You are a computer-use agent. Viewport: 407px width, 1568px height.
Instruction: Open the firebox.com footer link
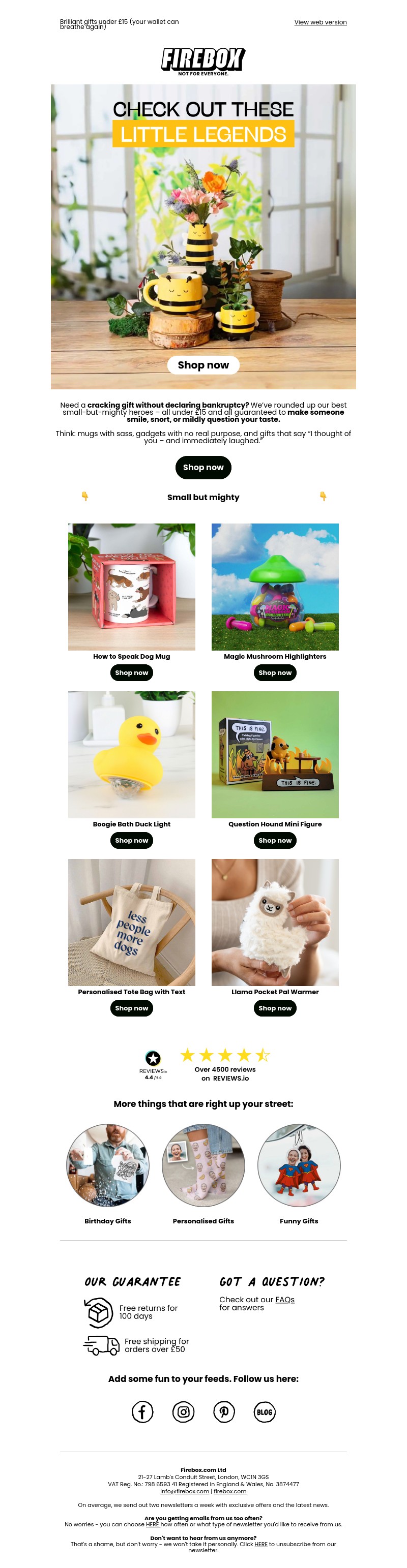click(x=229, y=1491)
